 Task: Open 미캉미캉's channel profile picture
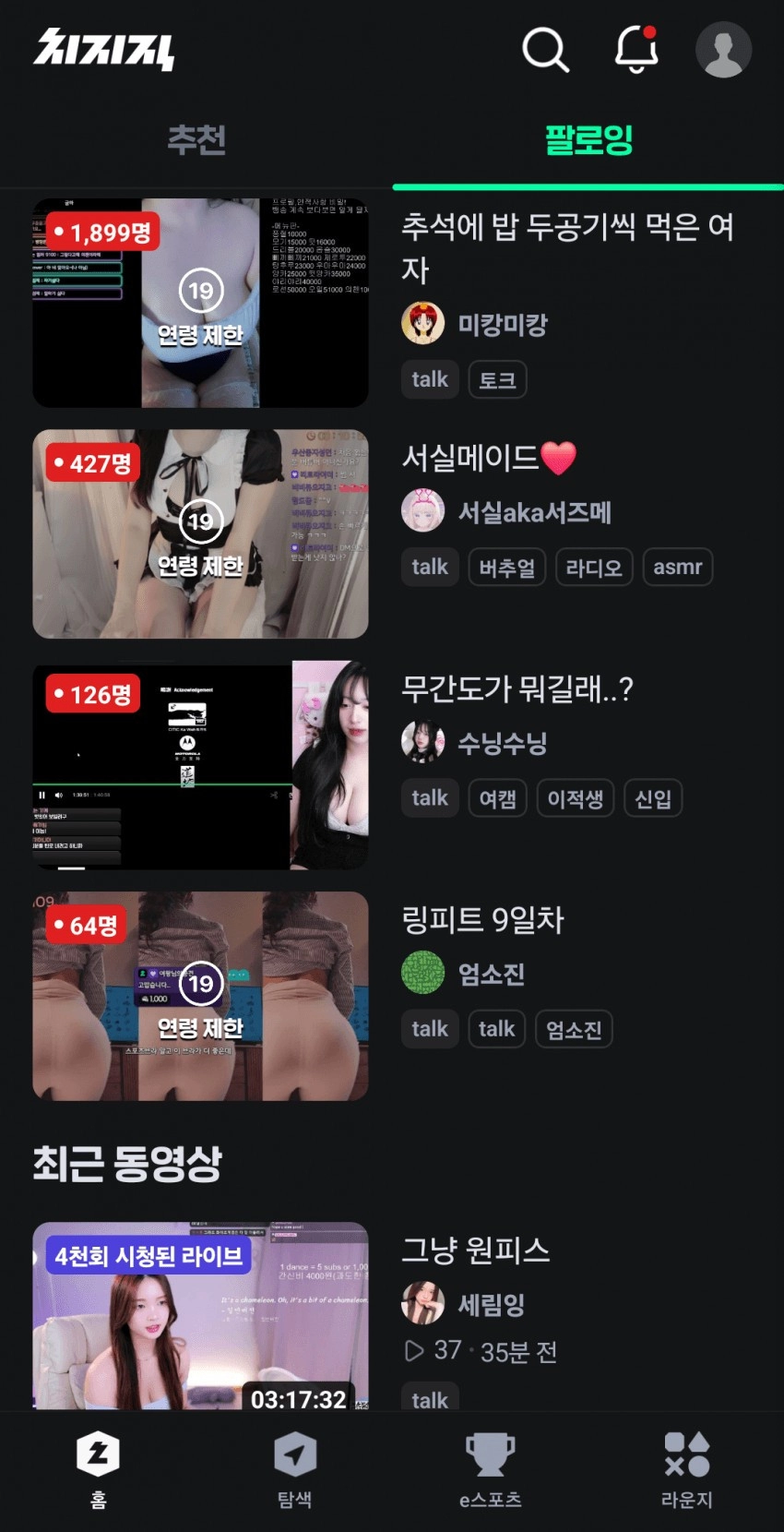(423, 324)
